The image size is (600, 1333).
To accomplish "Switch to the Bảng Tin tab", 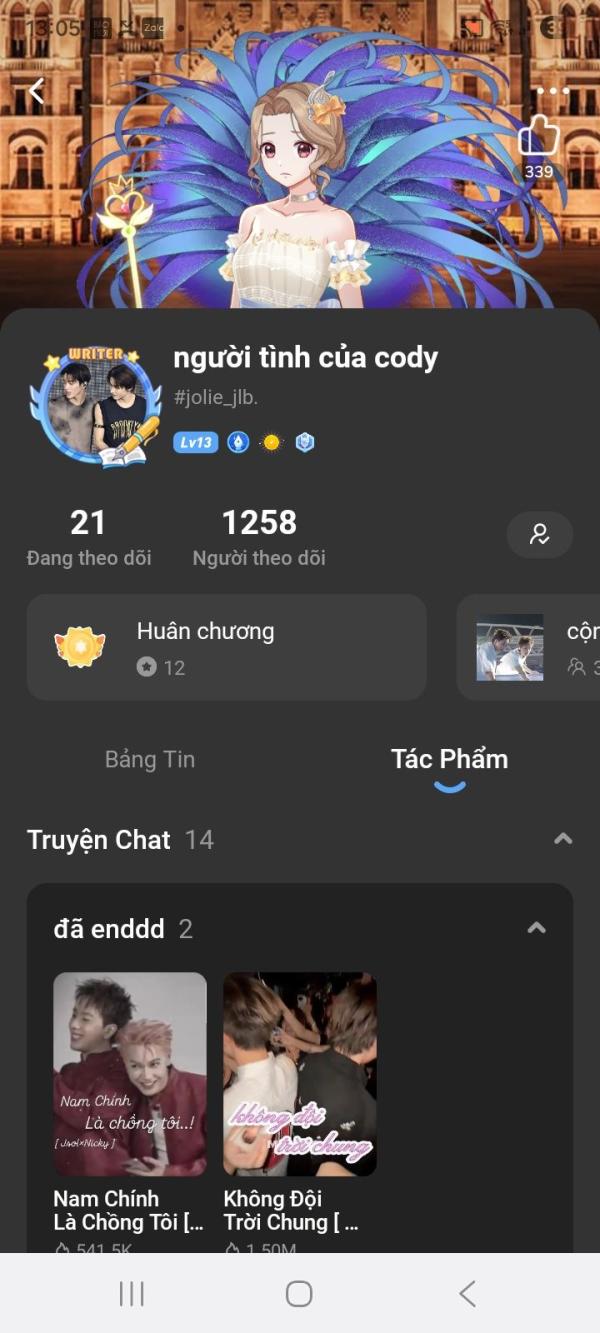I will click(x=150, y=759).
